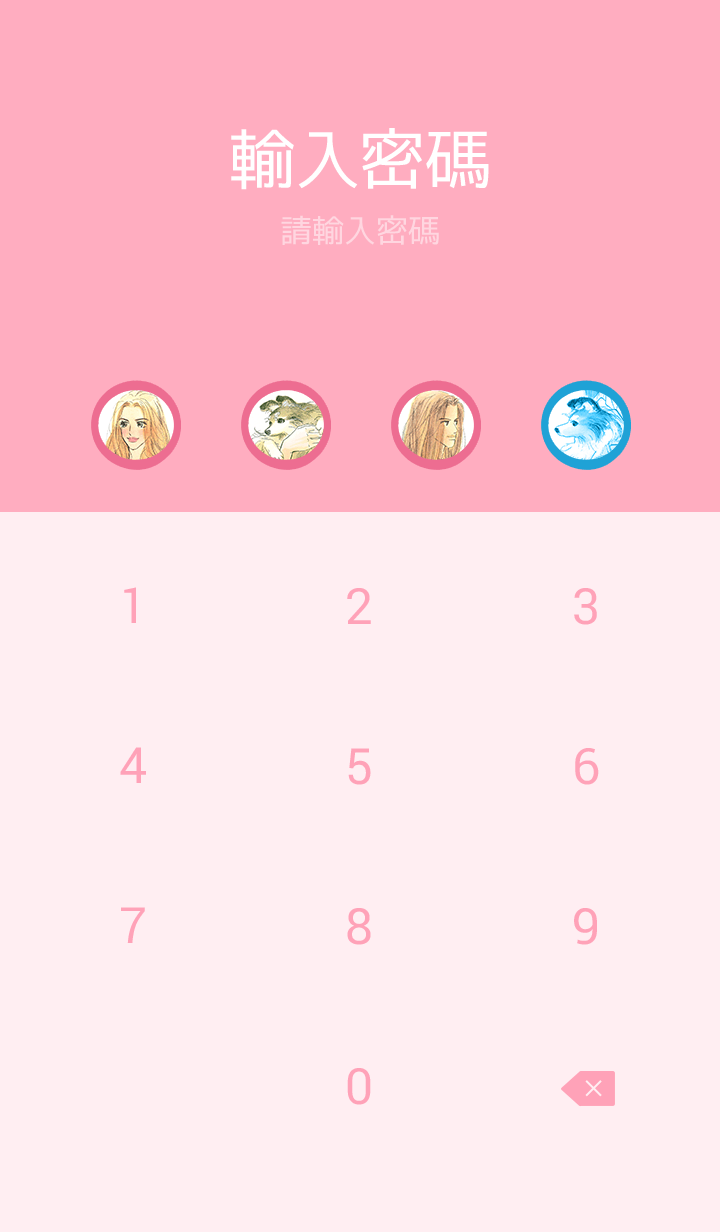
Task: Tap the number 9 key
Action: point(586,927)
